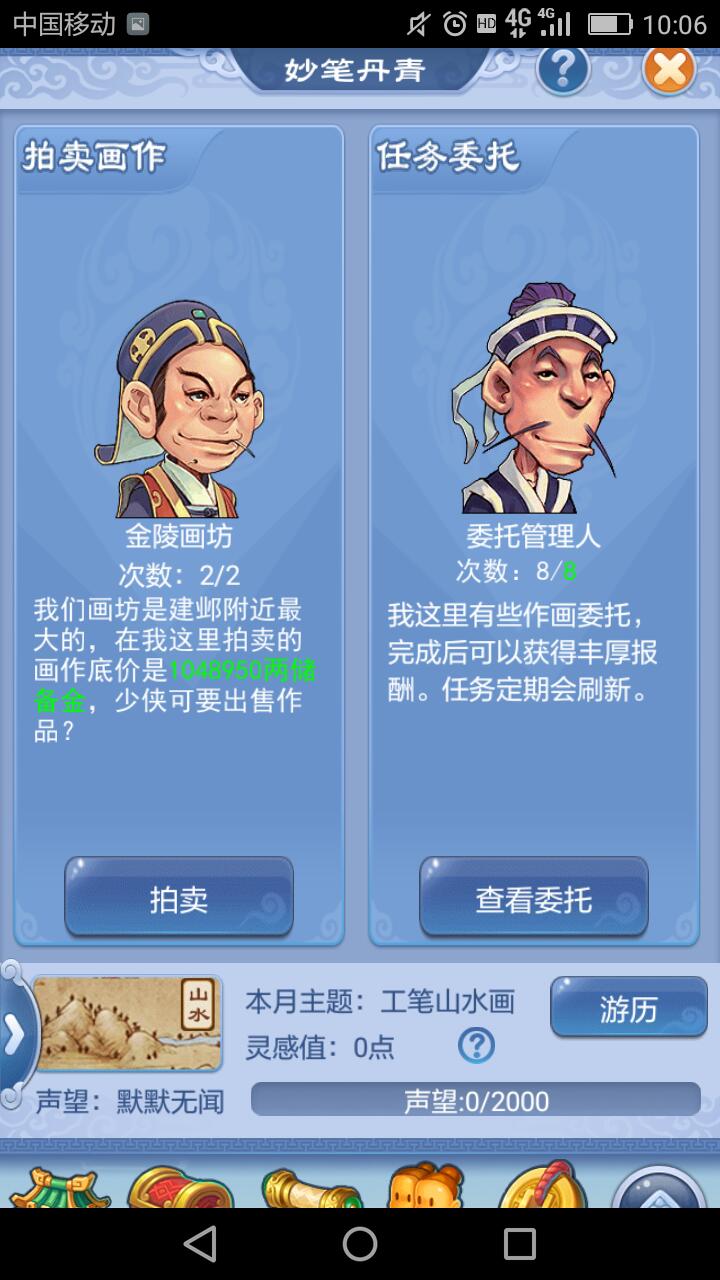Return to the home screen
The image size is (720, 1280).
(360, 1244)
